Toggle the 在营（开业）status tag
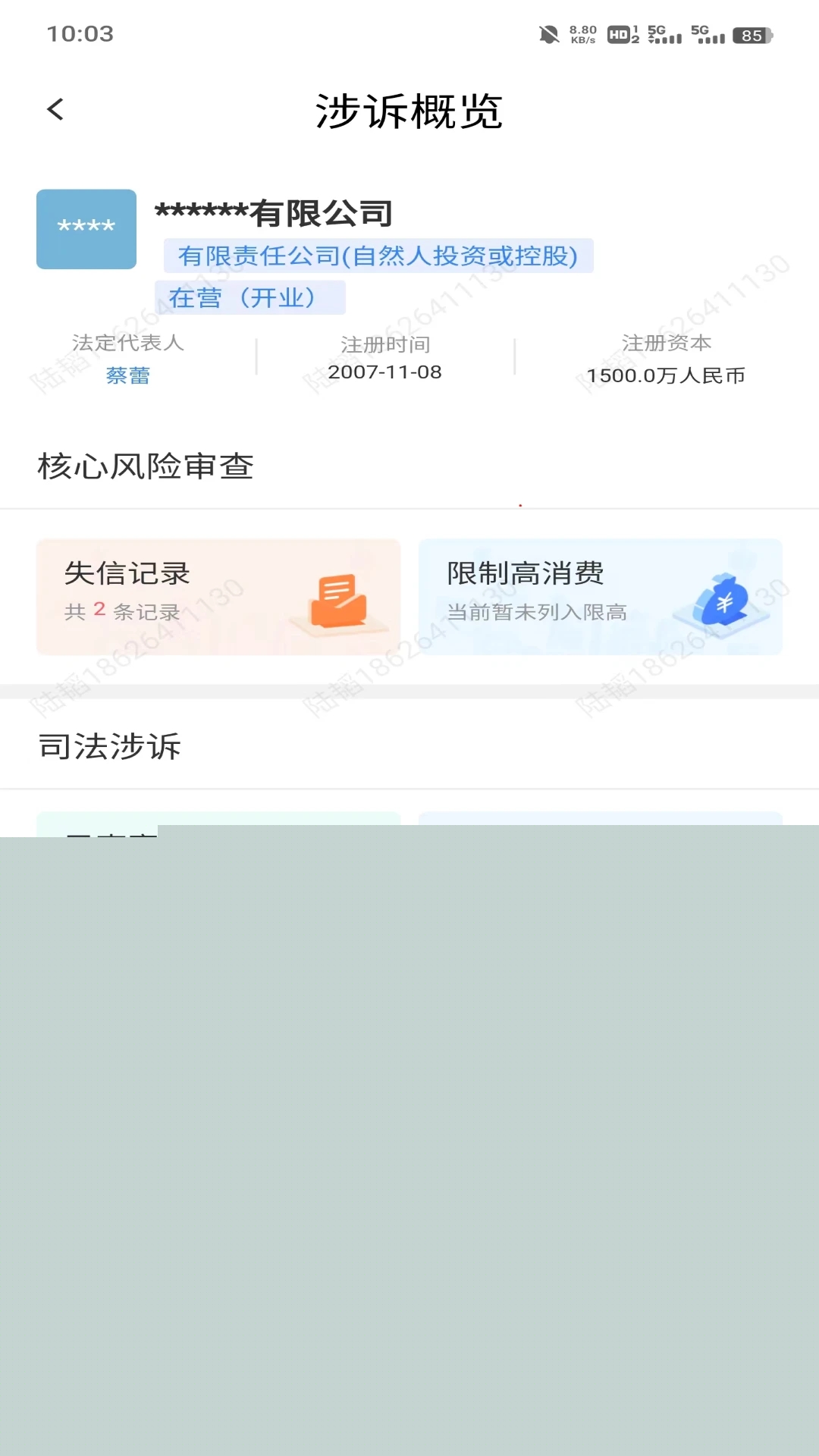 click(250, 297)
